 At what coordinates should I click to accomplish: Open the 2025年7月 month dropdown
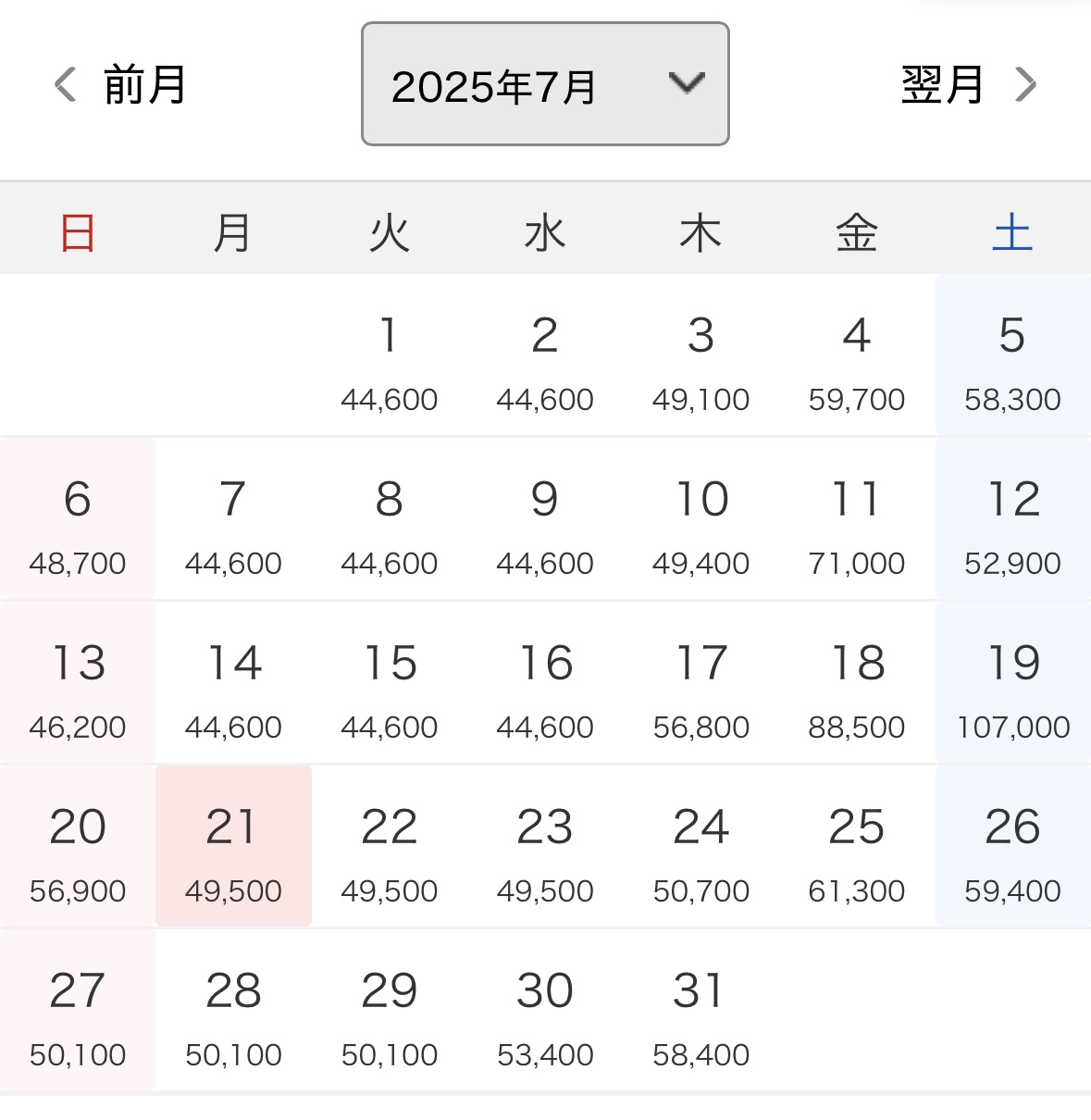[545, 85]
